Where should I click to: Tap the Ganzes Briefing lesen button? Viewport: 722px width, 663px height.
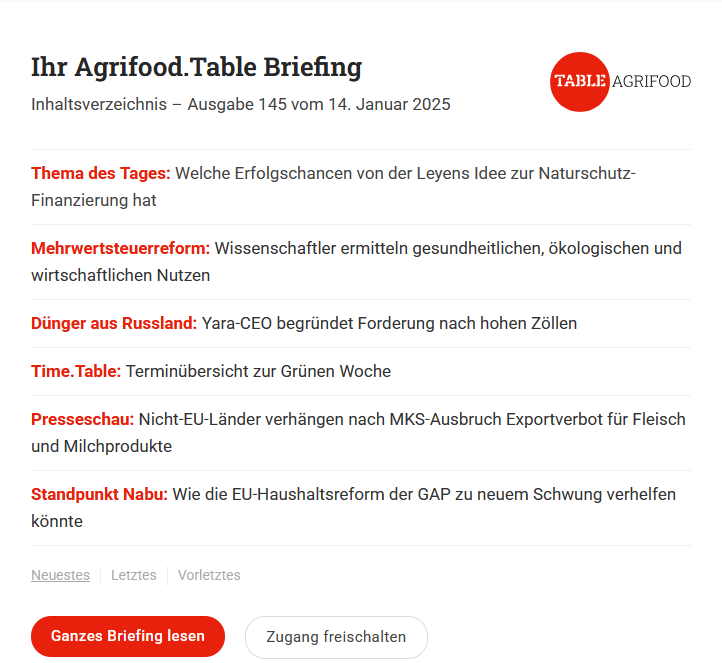[x=128, y=636]
